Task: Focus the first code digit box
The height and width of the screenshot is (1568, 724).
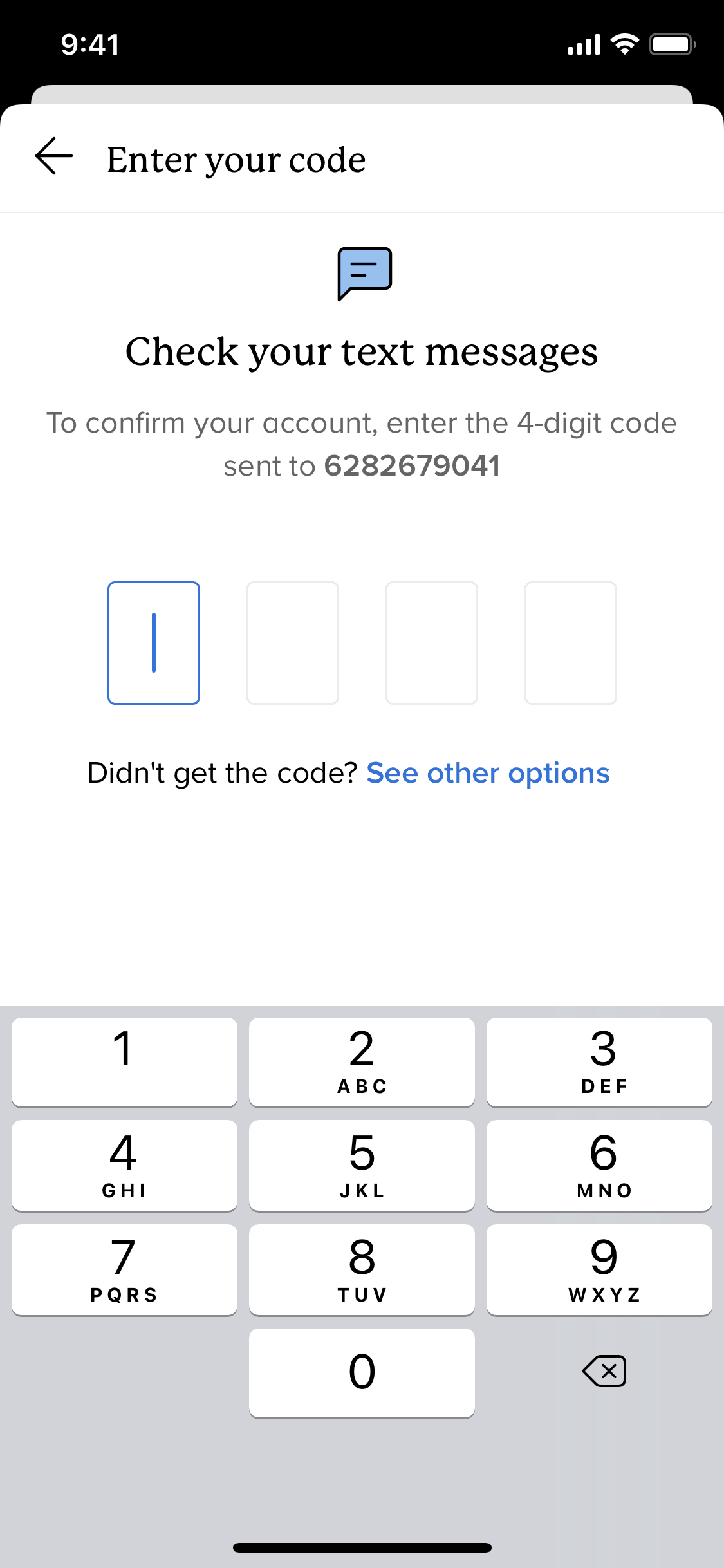Action: pos(154,642)
